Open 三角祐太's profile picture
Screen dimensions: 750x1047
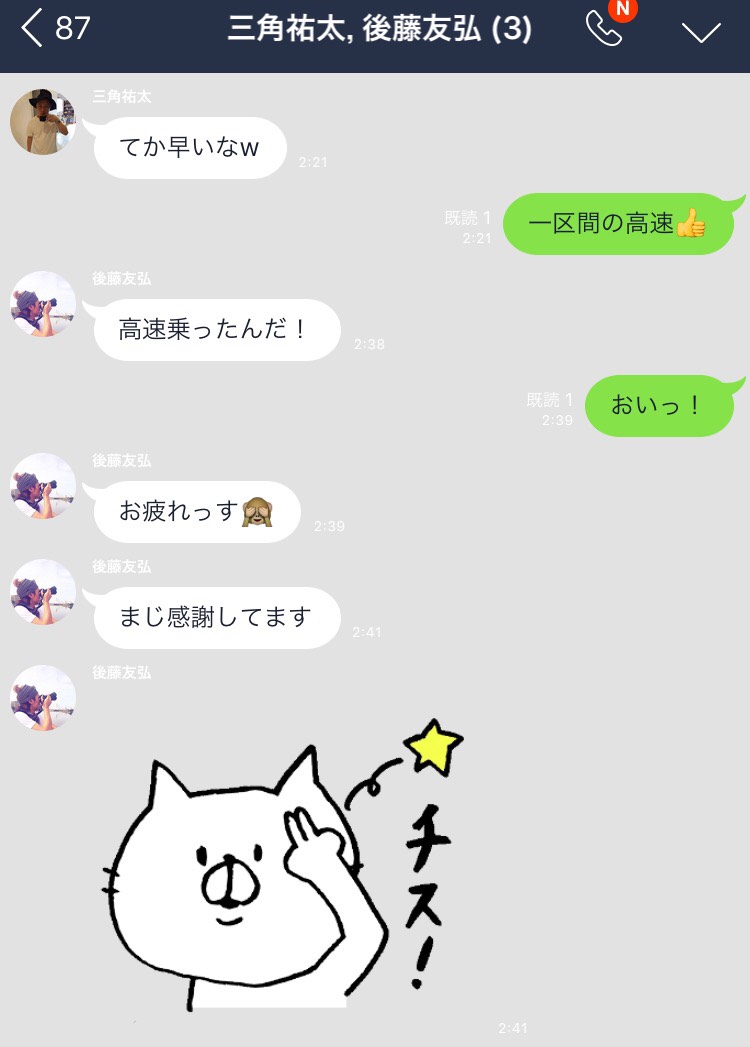pyautogui.click(x=43, y=122)
